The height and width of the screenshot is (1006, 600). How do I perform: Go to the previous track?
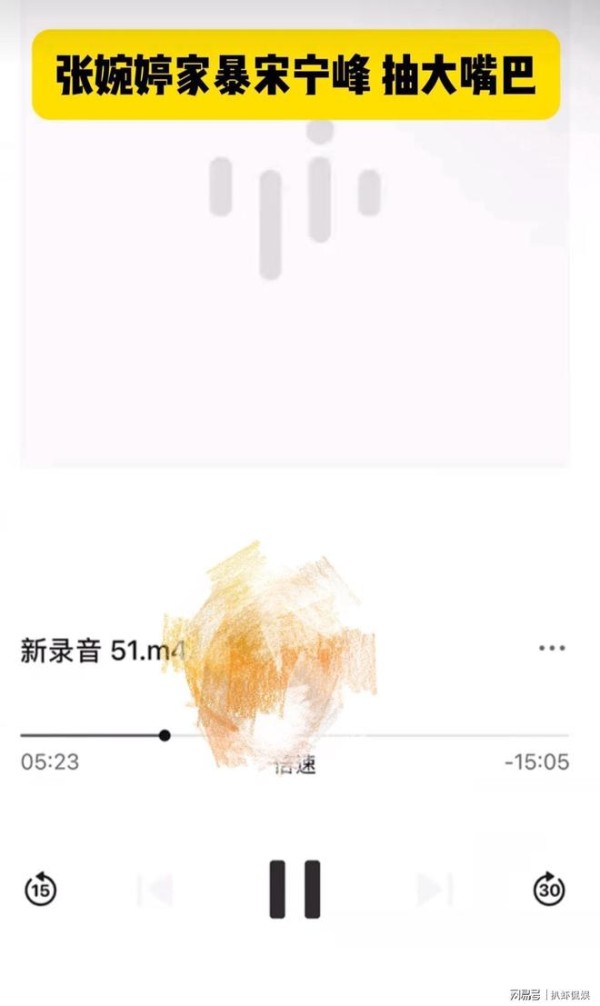tap(155, 890)
